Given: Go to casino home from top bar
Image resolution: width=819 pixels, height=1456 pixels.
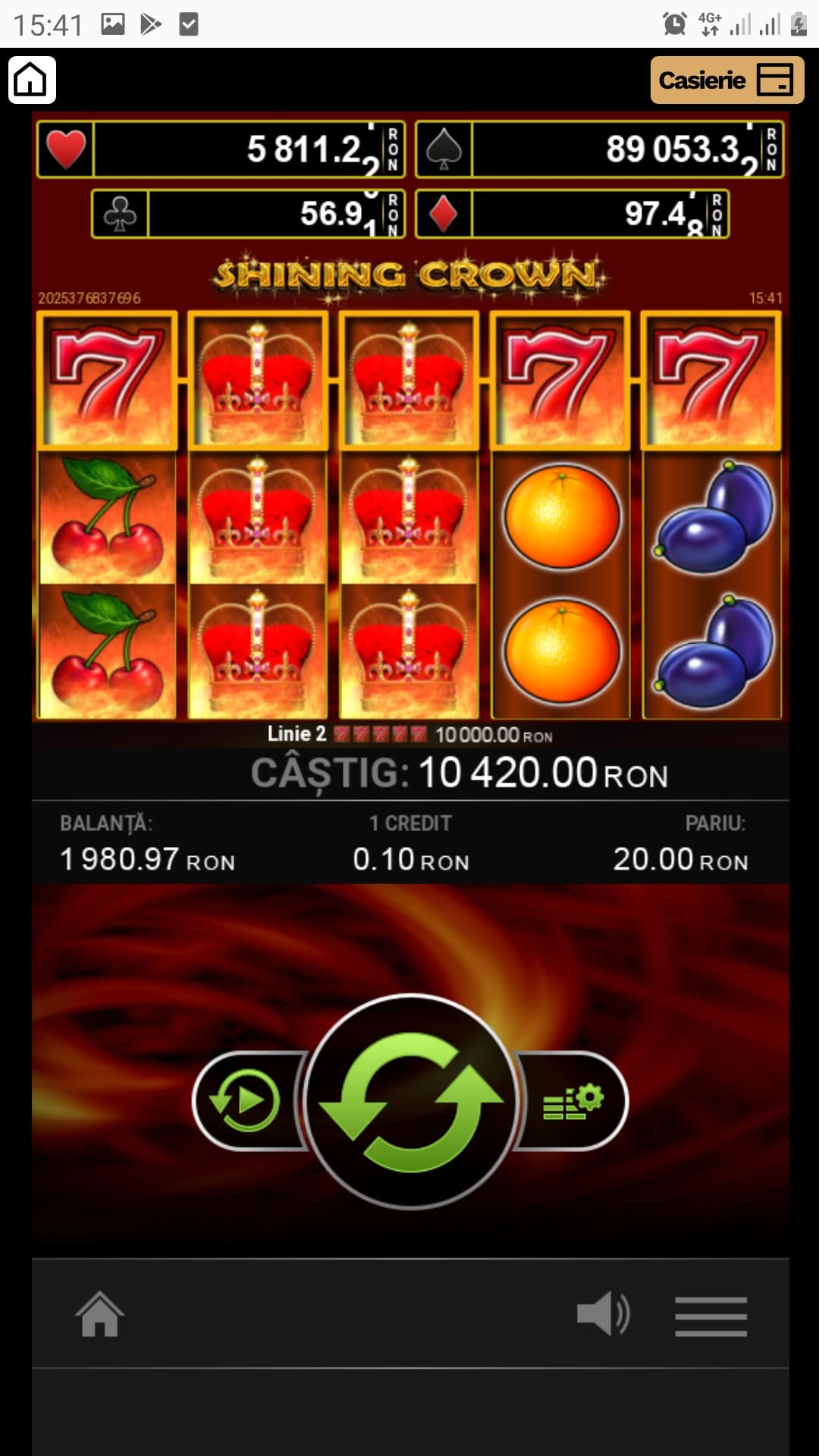Looking at the screenshot, I should (x=32, y=80).
